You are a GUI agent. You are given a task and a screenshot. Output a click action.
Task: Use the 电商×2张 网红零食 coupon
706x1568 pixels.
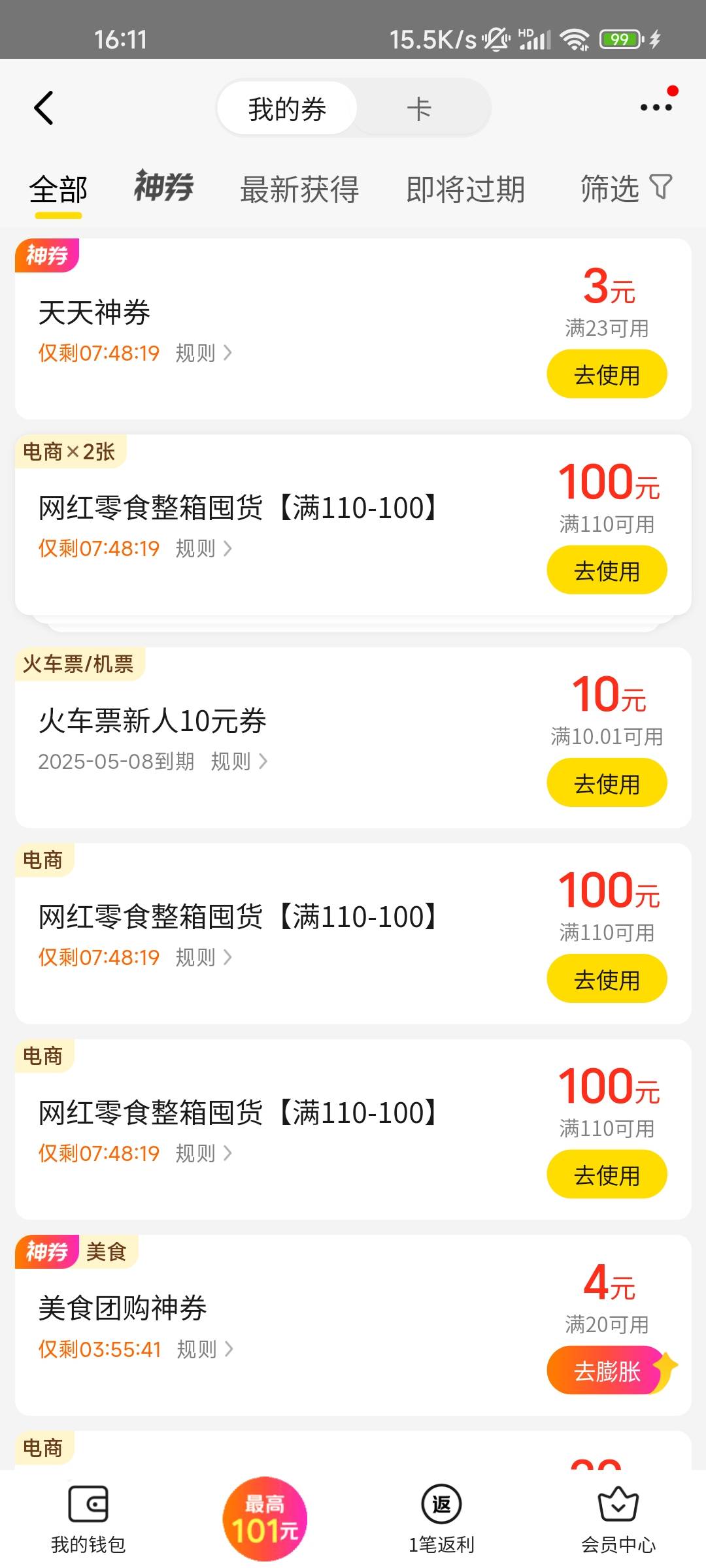pos(607,570)
